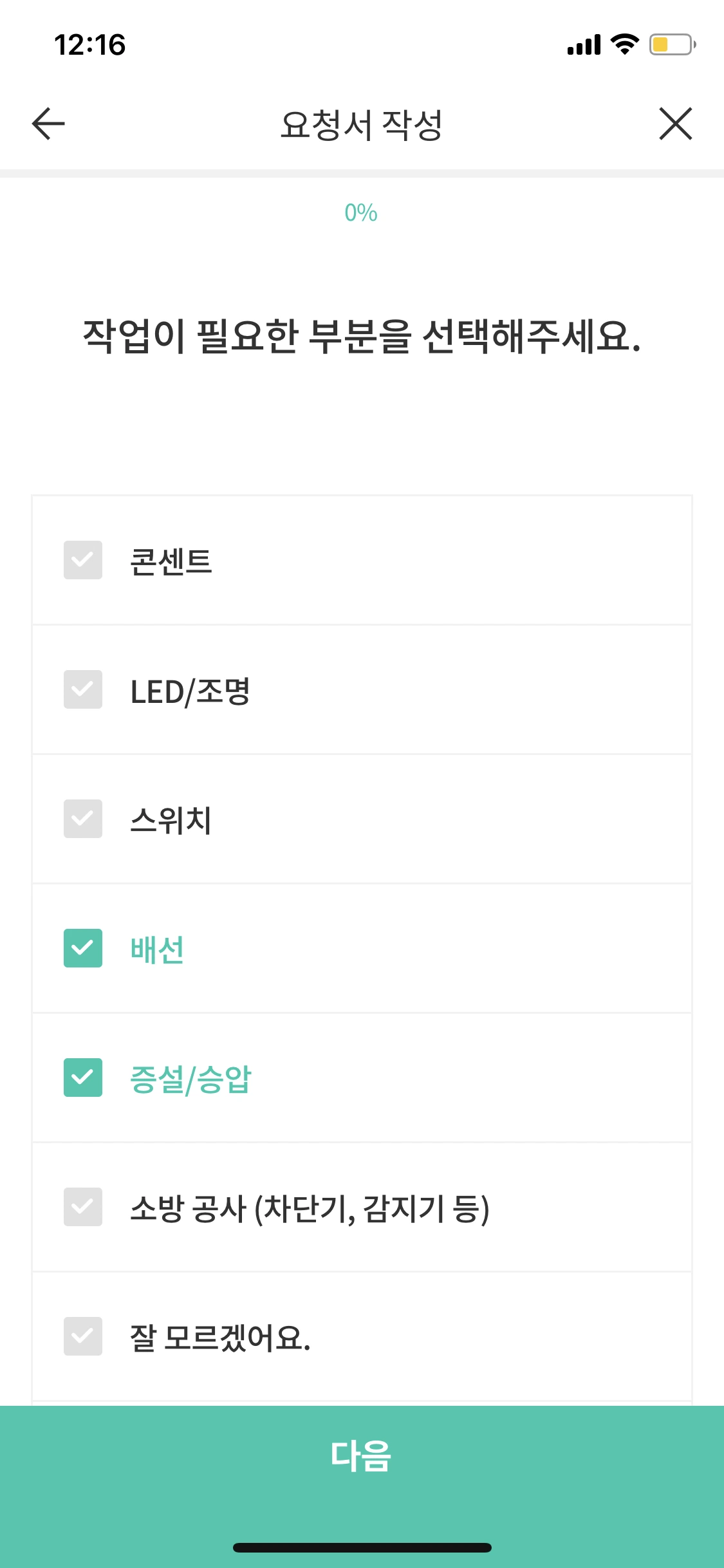Tap the battery indicator icon

[x=671, y=44]
